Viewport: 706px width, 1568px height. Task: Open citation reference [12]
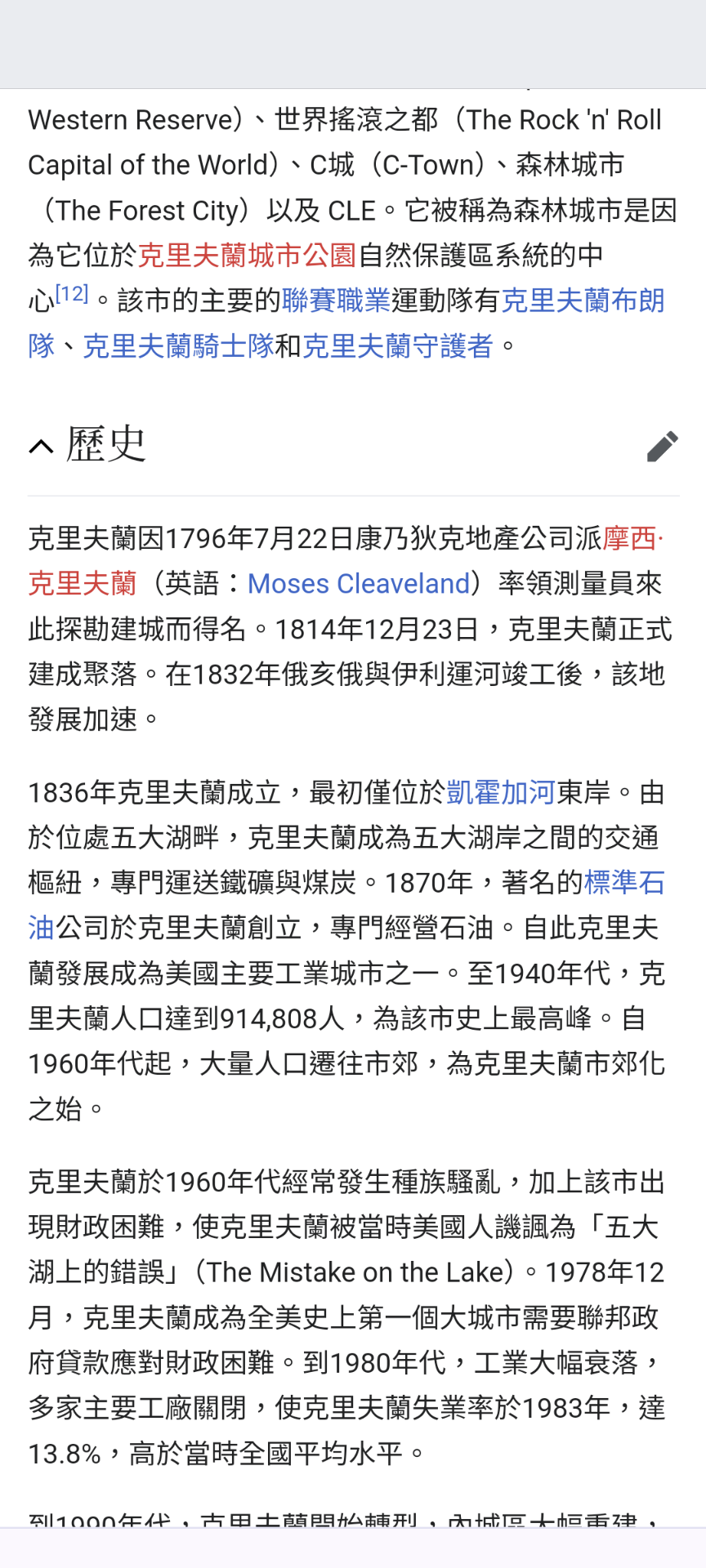(71, 294)
